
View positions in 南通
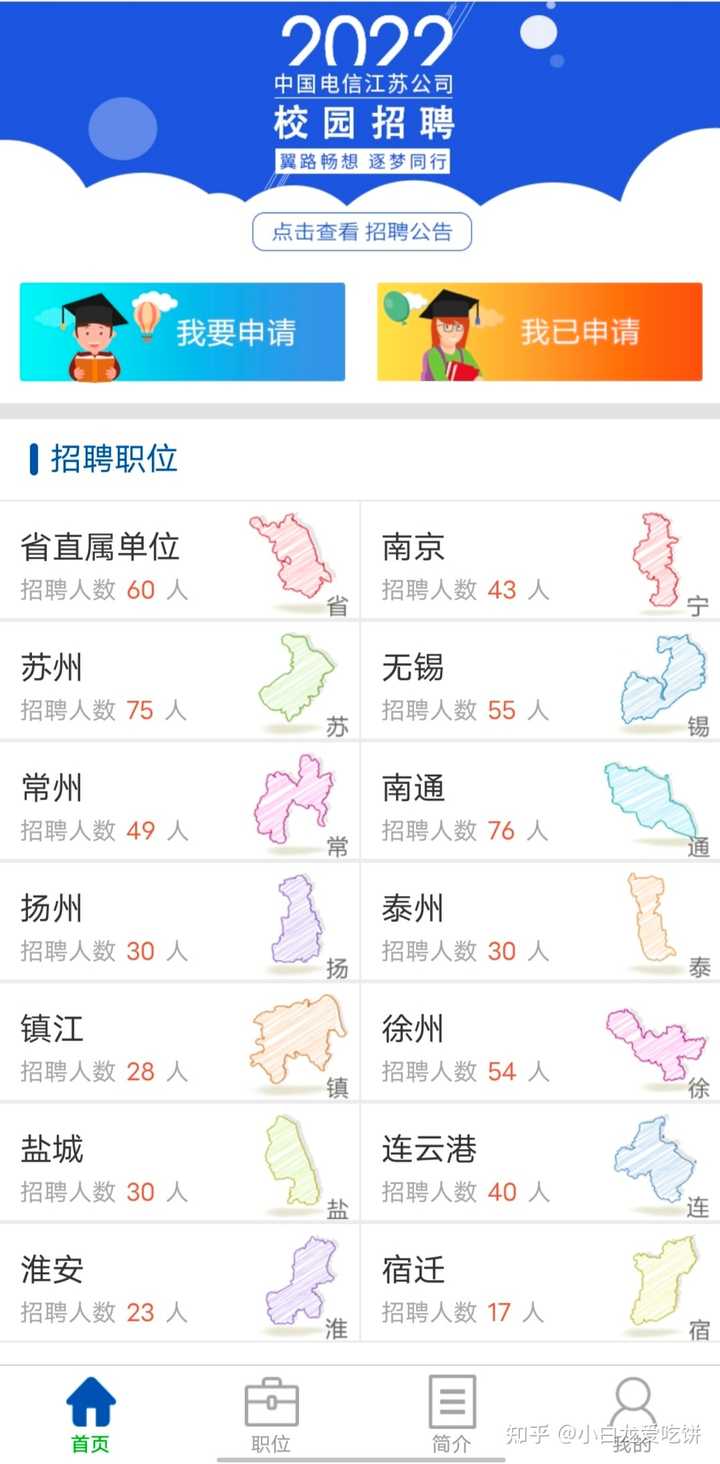(541, 801)
